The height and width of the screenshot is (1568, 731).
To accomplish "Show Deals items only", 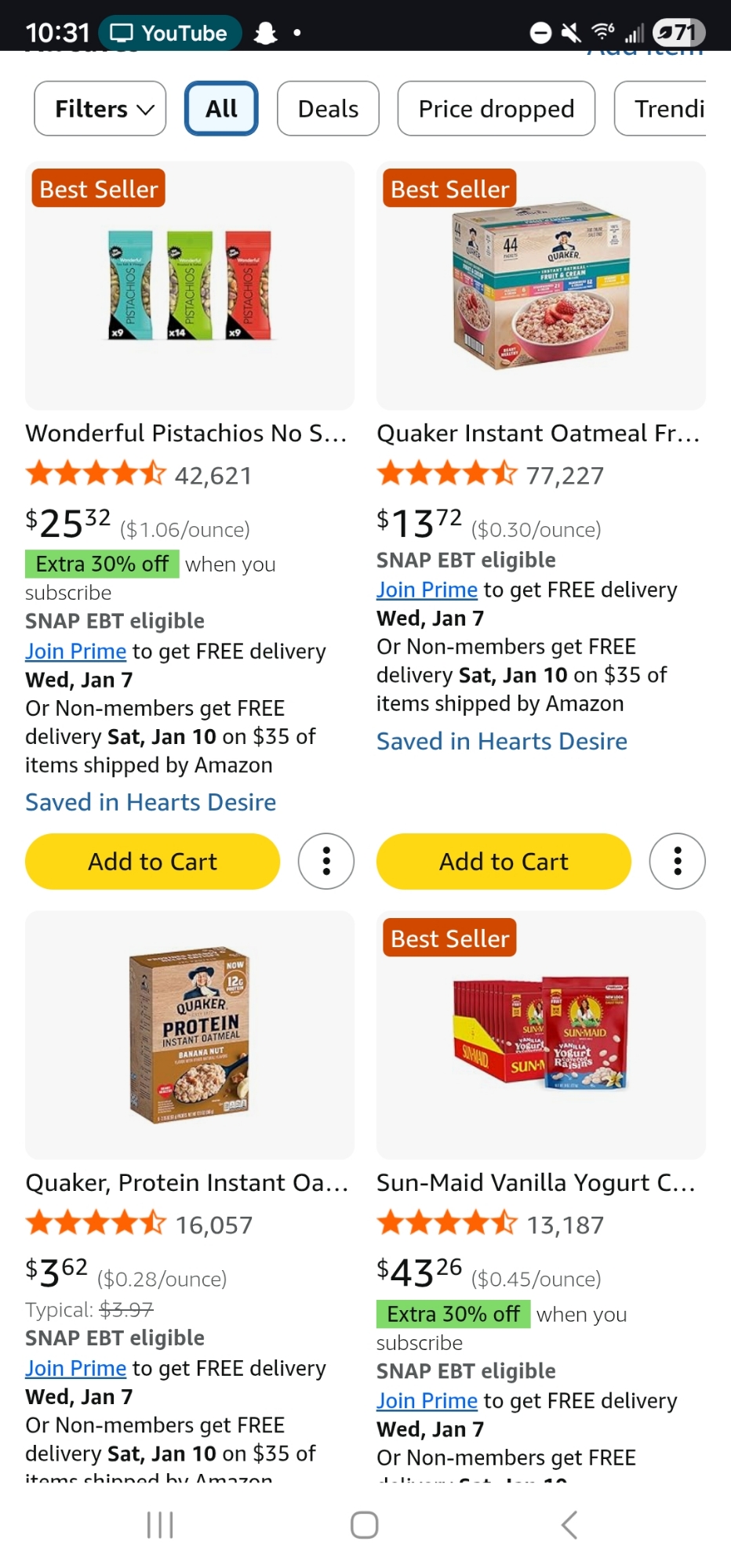I will pos(328,108).
